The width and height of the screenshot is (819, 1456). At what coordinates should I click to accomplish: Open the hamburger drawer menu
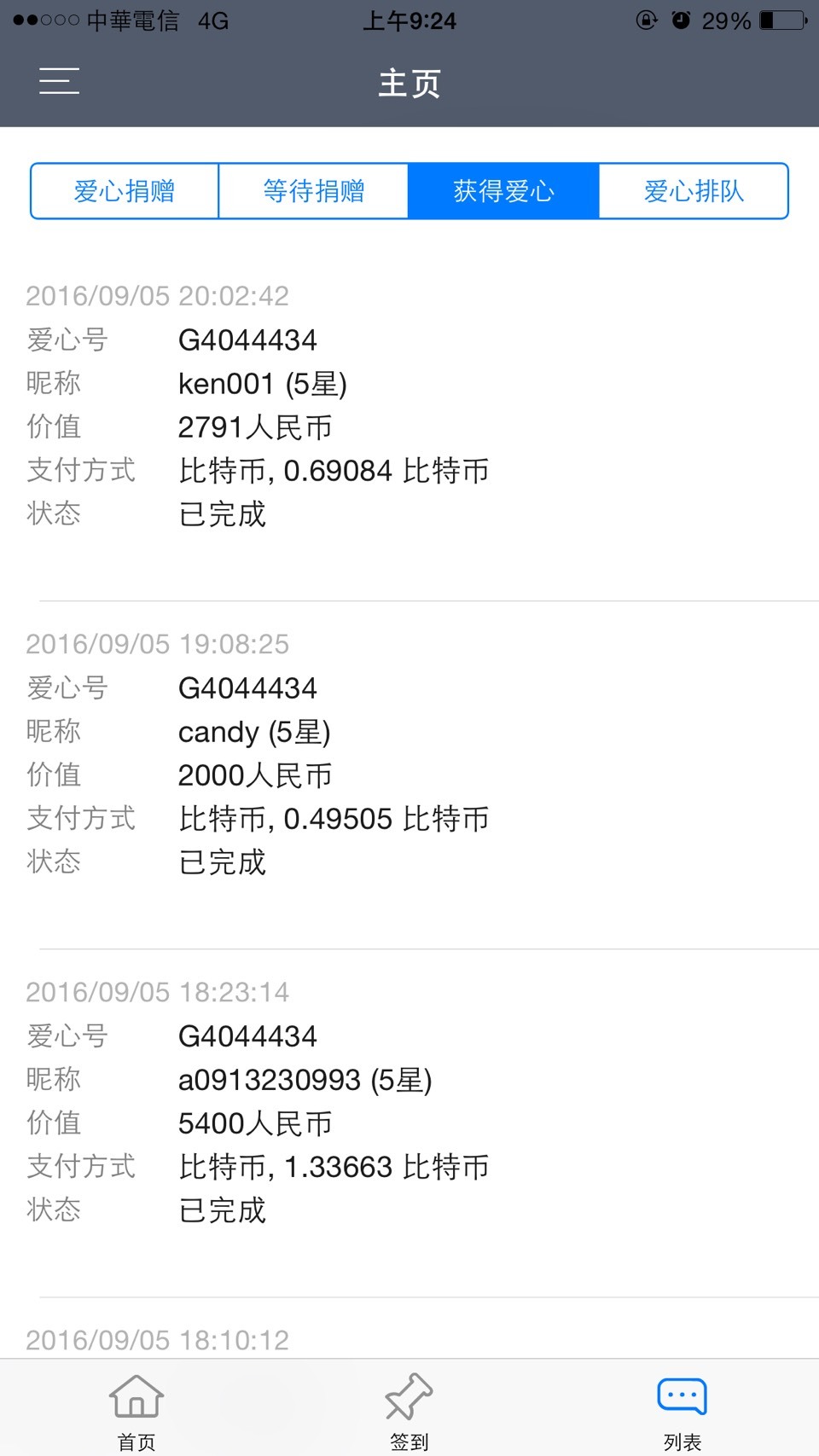[x=59, y=82]
